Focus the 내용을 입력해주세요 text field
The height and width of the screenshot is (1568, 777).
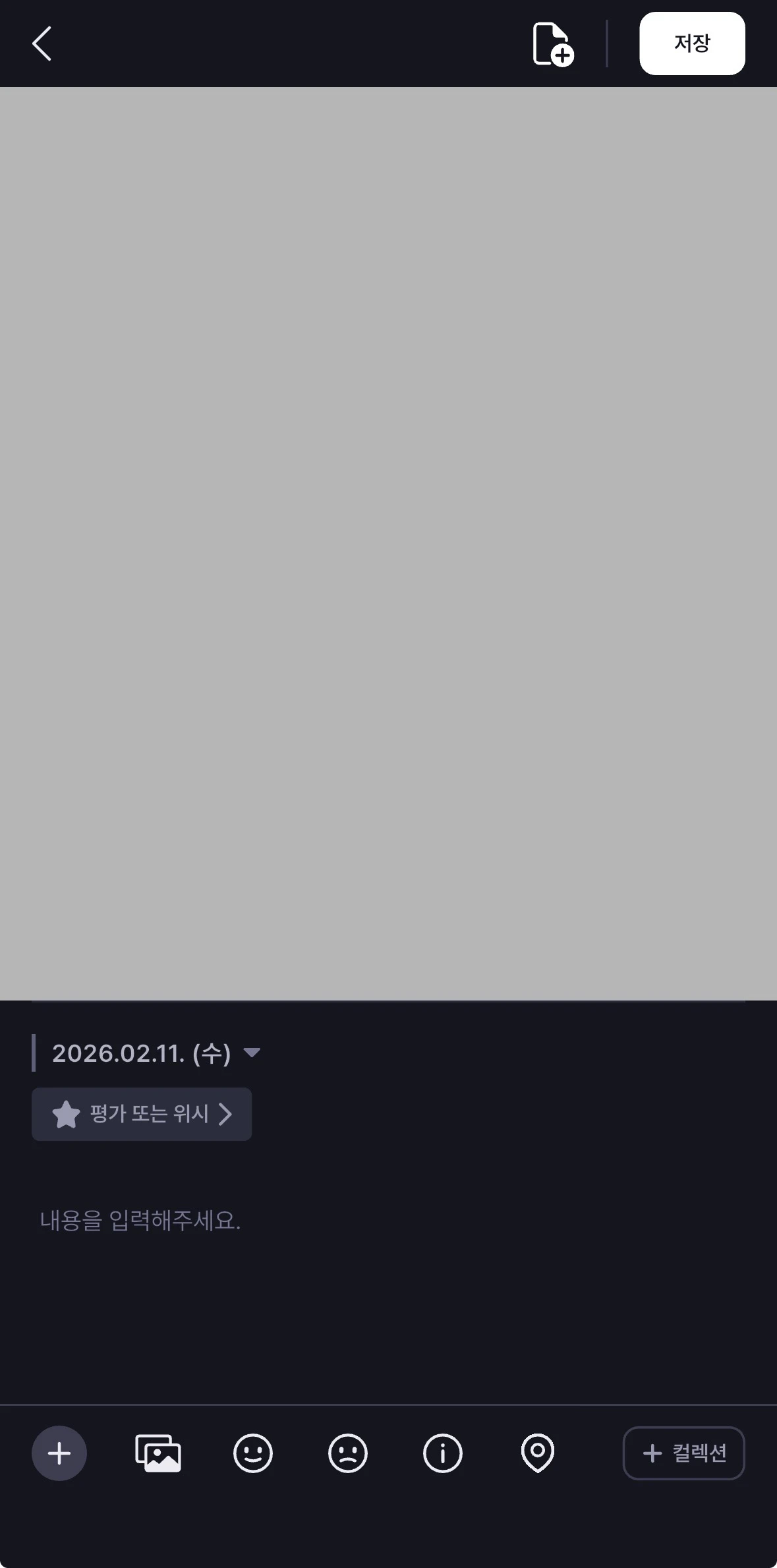(x=388, y=1221)
